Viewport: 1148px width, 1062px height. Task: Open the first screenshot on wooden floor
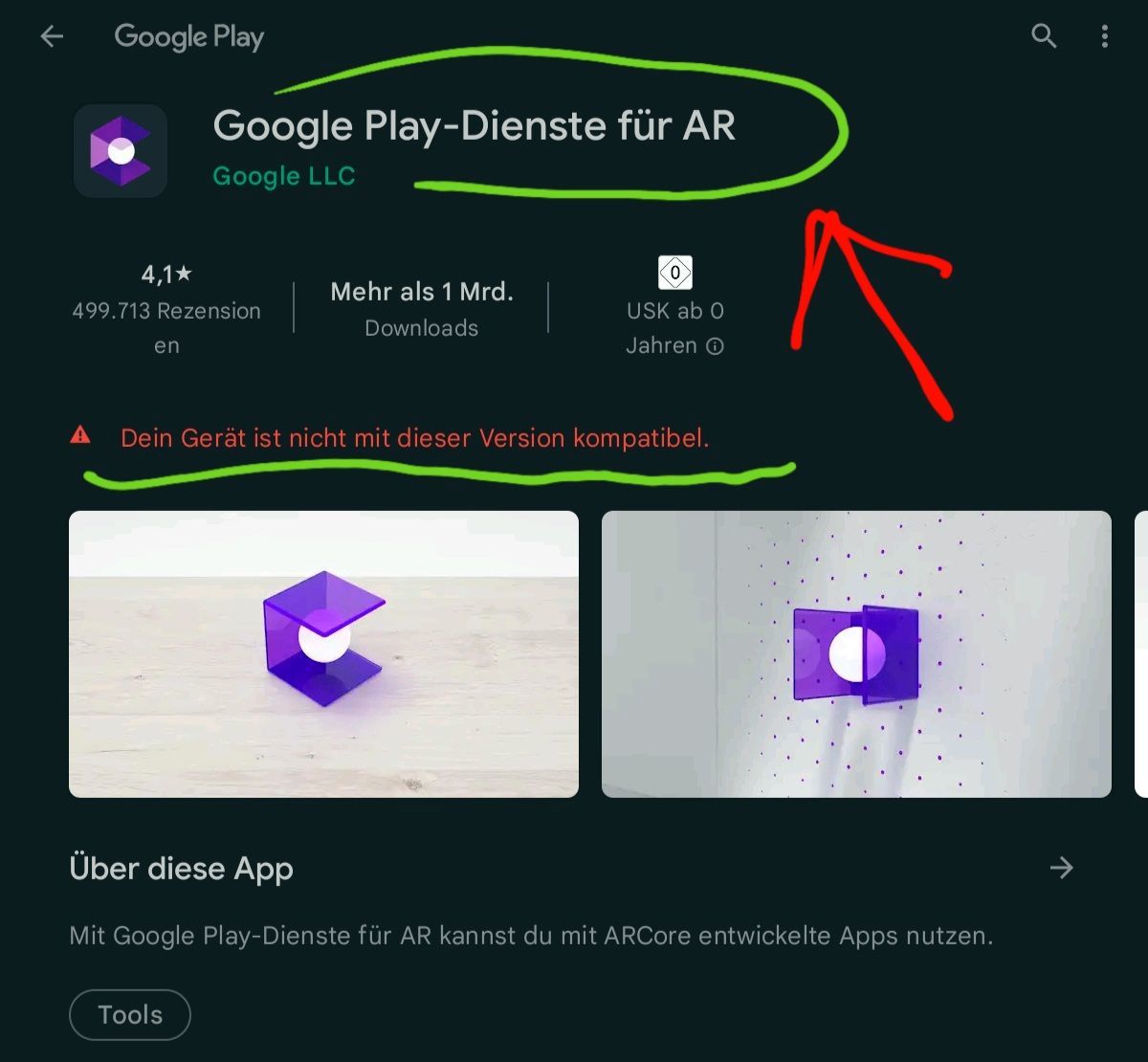tap(323, 653)
